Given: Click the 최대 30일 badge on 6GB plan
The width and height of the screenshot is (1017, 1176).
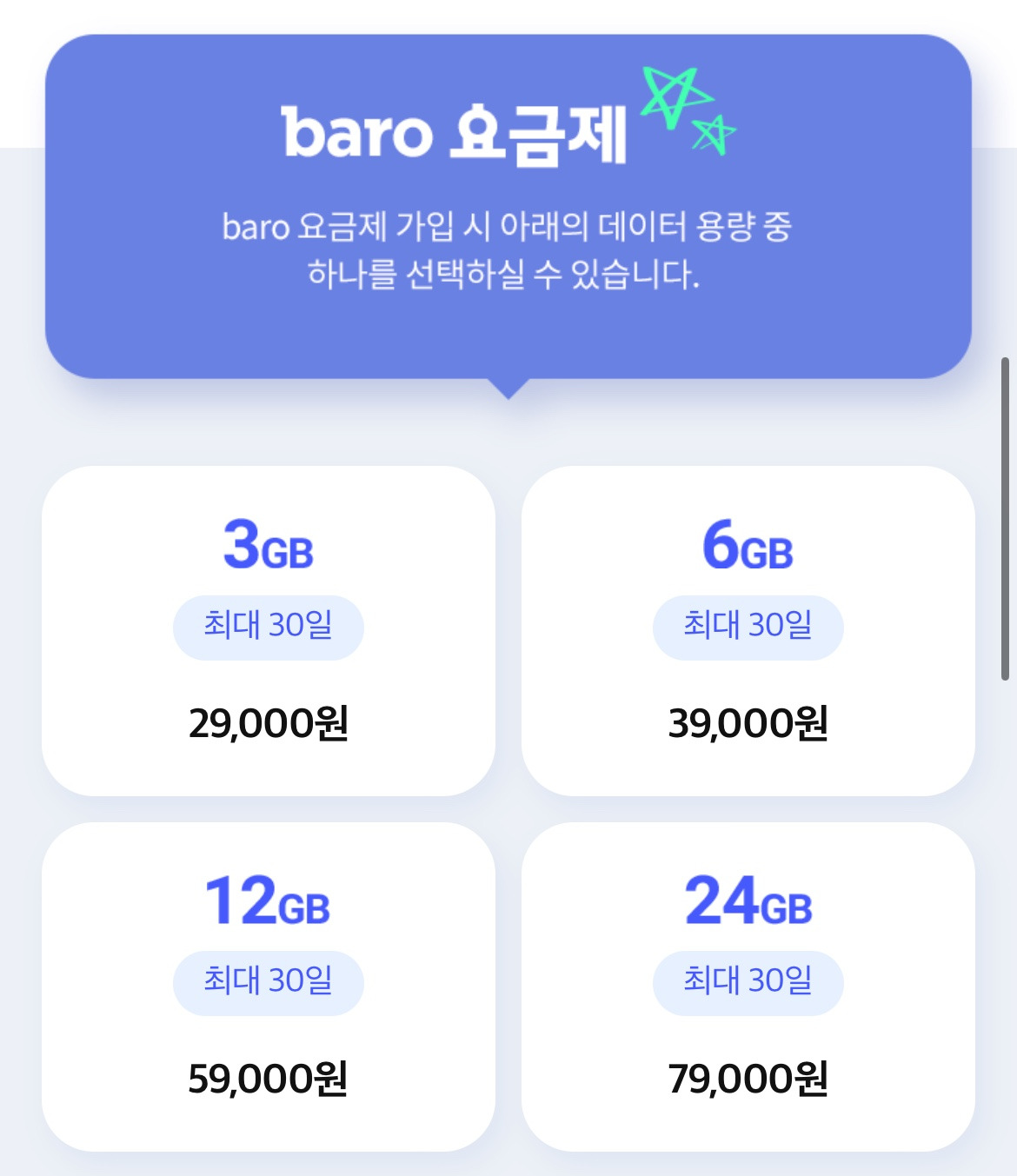Looking at the screenshot, I should (749, 626).
